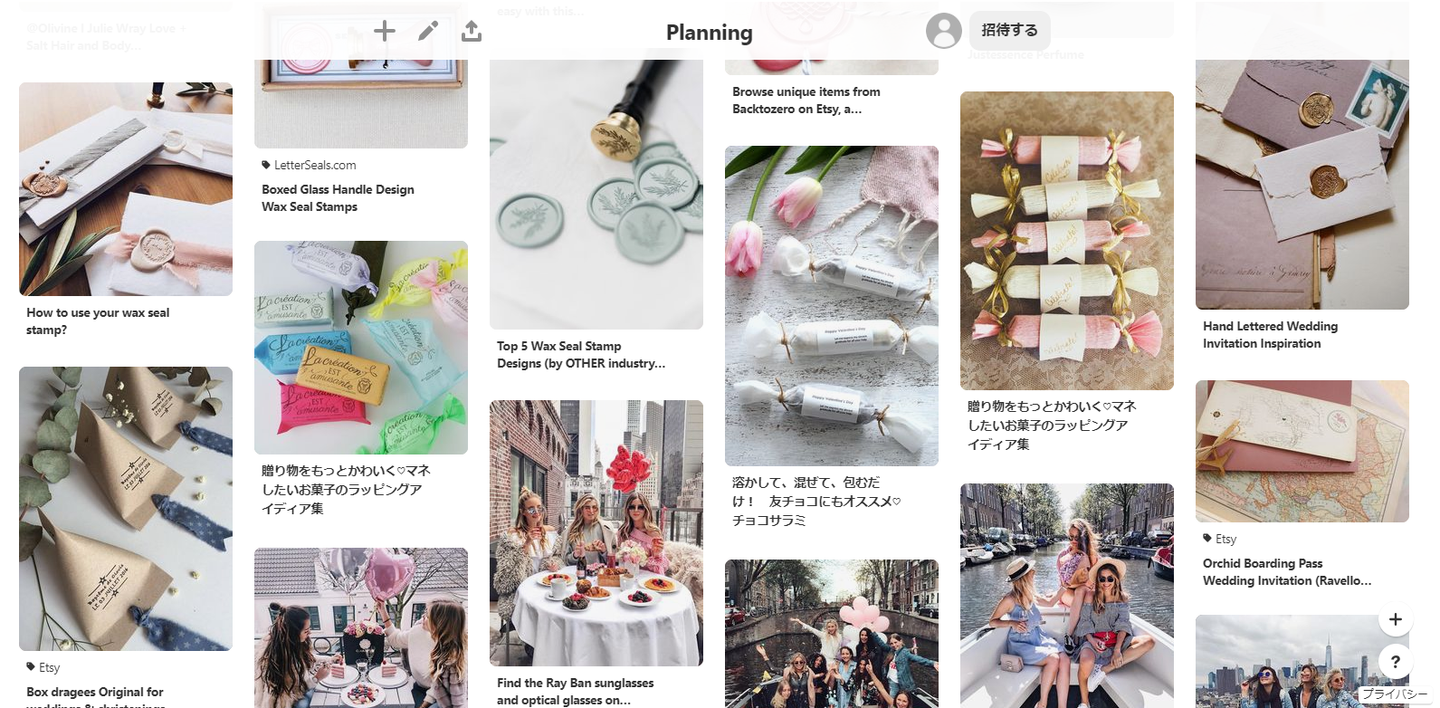
Task: Visit LetterSeals.com source link
Action: click(x=315, y=165)
